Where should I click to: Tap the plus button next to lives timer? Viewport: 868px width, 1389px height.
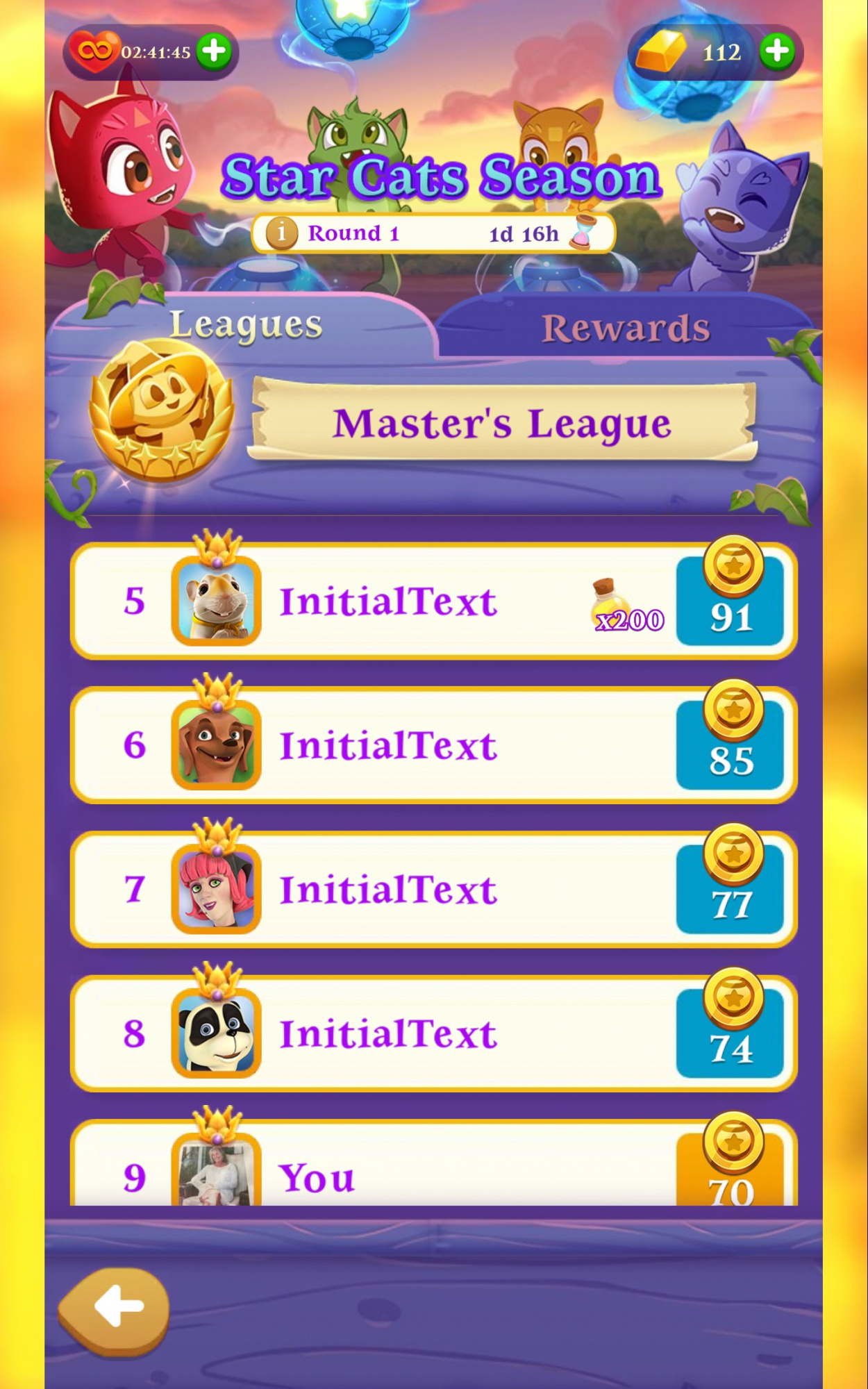[214, 51]
